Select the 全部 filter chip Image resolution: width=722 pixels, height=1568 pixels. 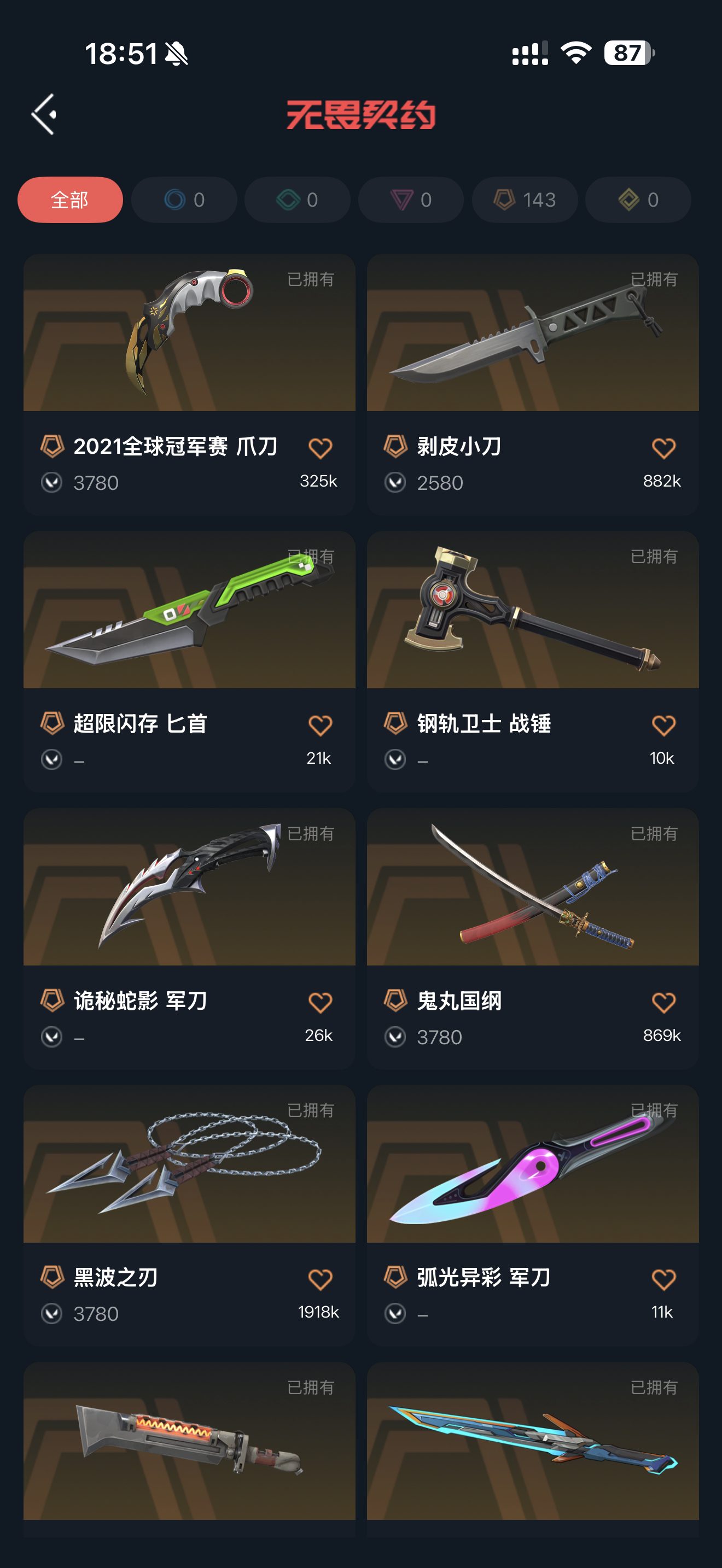tap(70, 200)
